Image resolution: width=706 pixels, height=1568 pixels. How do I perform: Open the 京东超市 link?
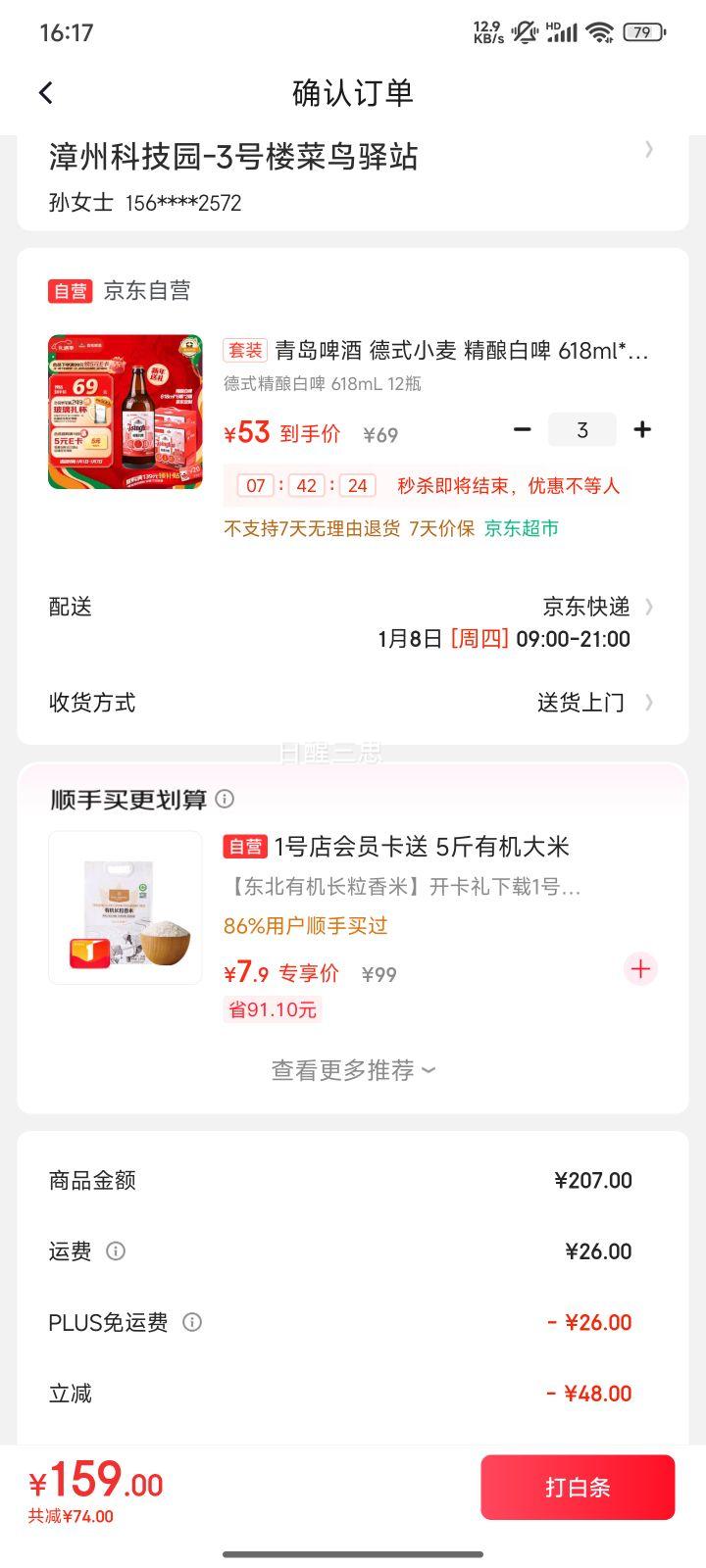click(x=520, y=526)
